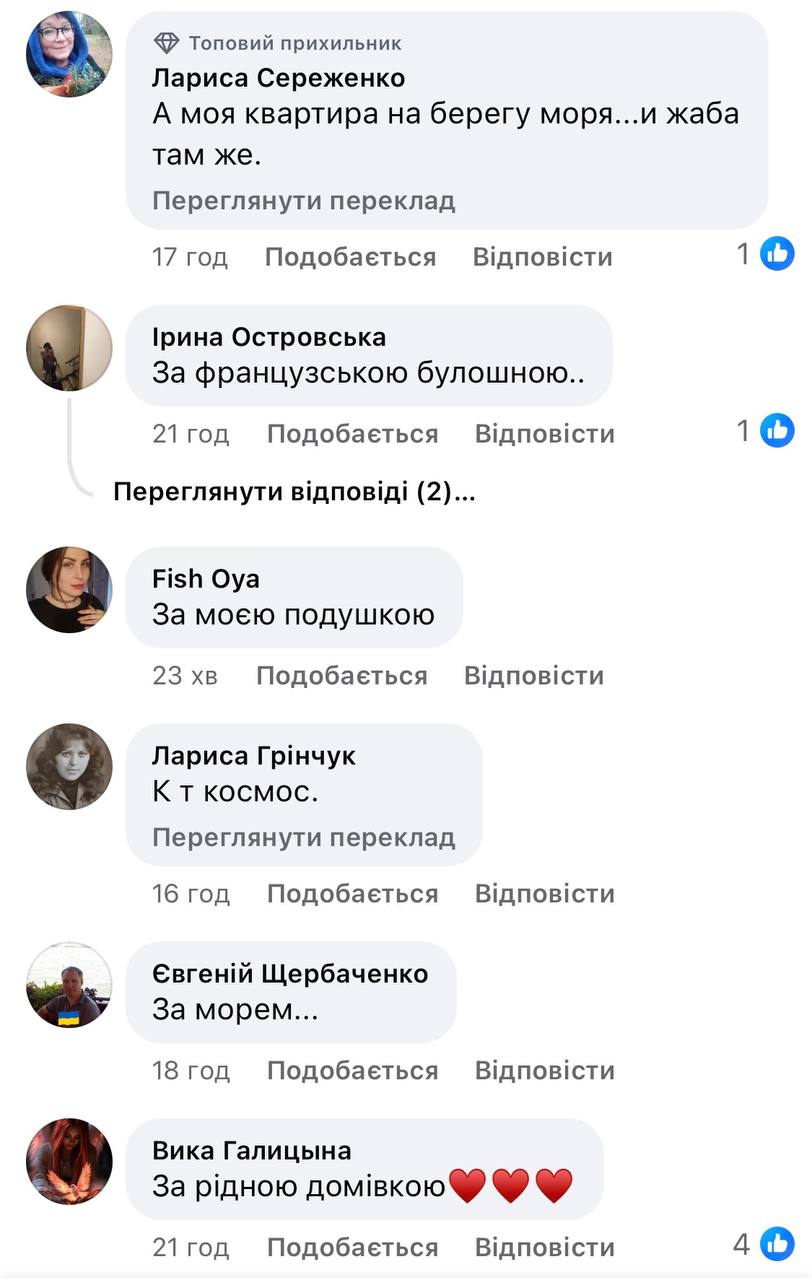Reply to Лариса Грінчук's comment
812x1280 pixels.
544,894
